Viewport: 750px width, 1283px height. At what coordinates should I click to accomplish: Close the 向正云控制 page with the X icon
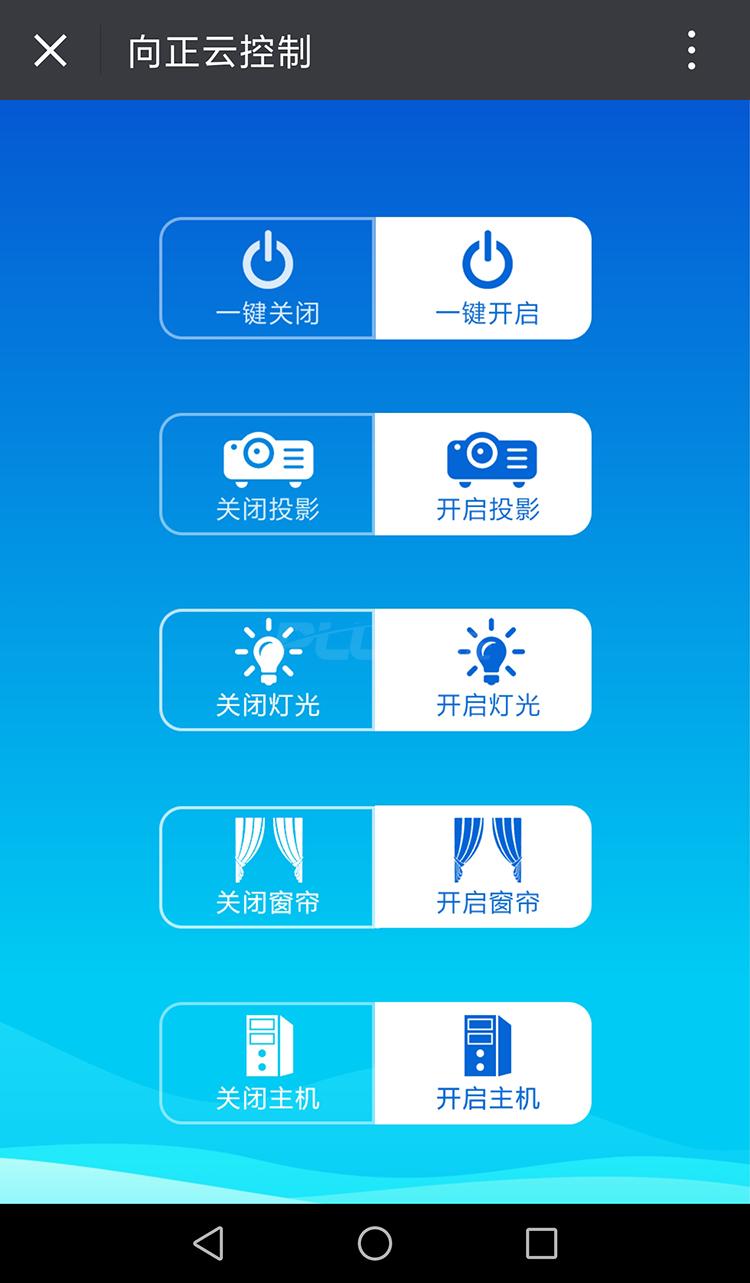tap(50, 50)
